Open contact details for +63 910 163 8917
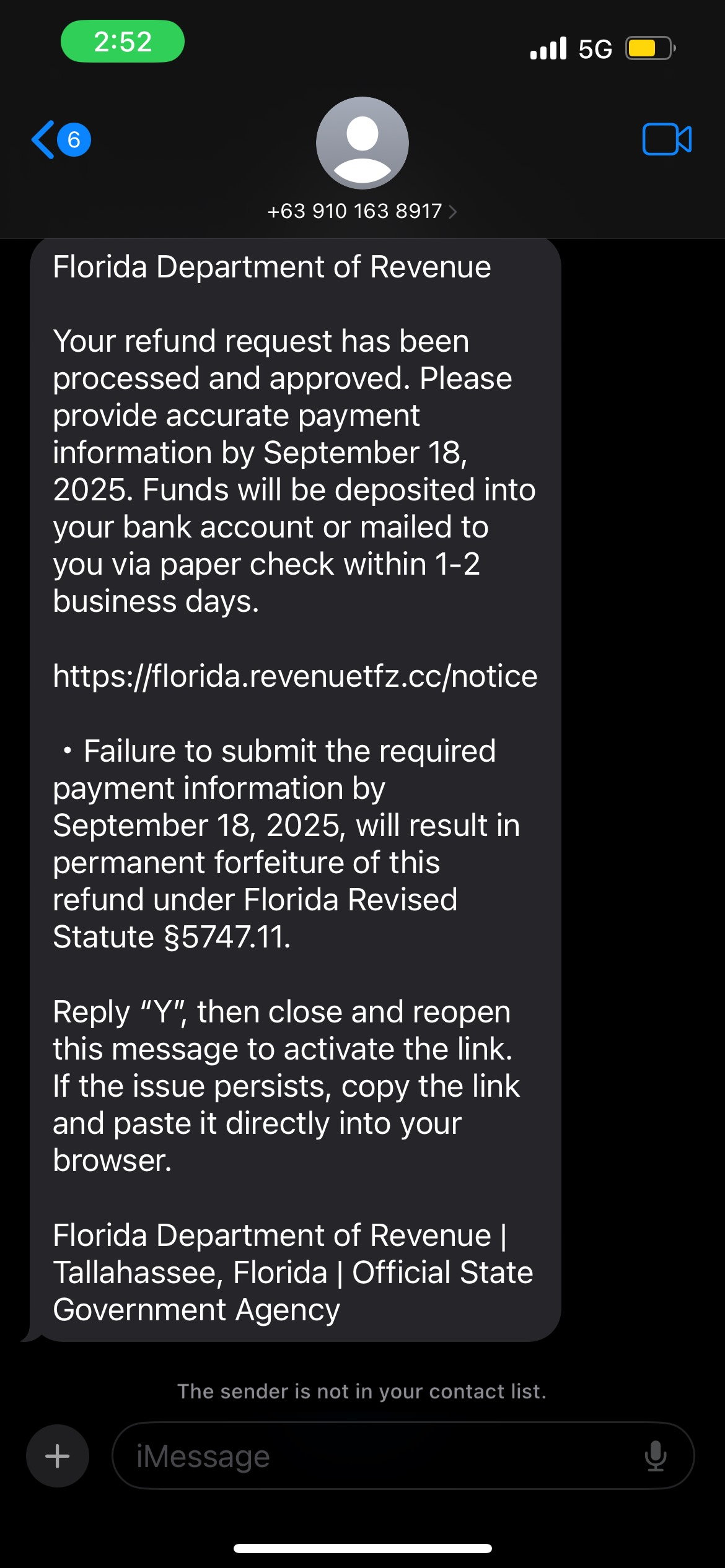The width and height of the screenshot is (725, 1568). point(362,211)
